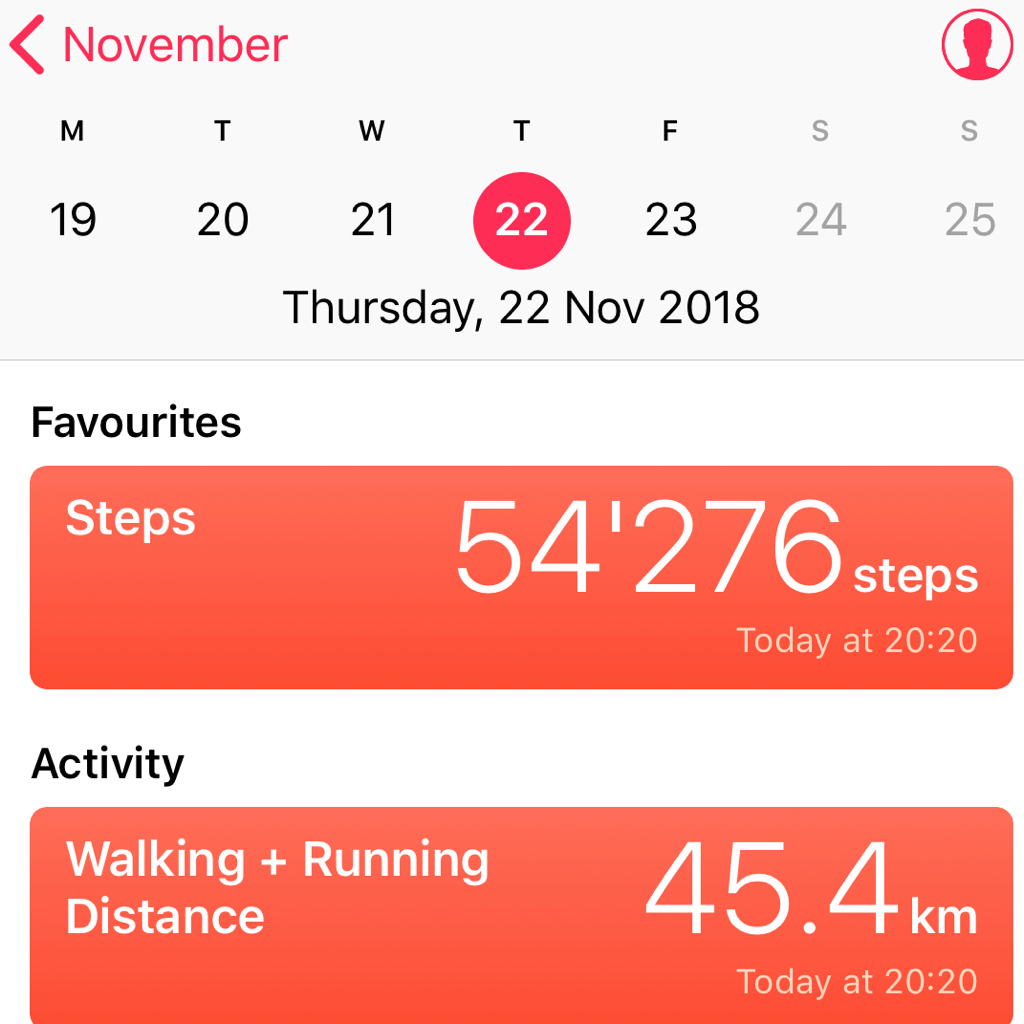Select Monday 19 in the week strip

(73, 219)
